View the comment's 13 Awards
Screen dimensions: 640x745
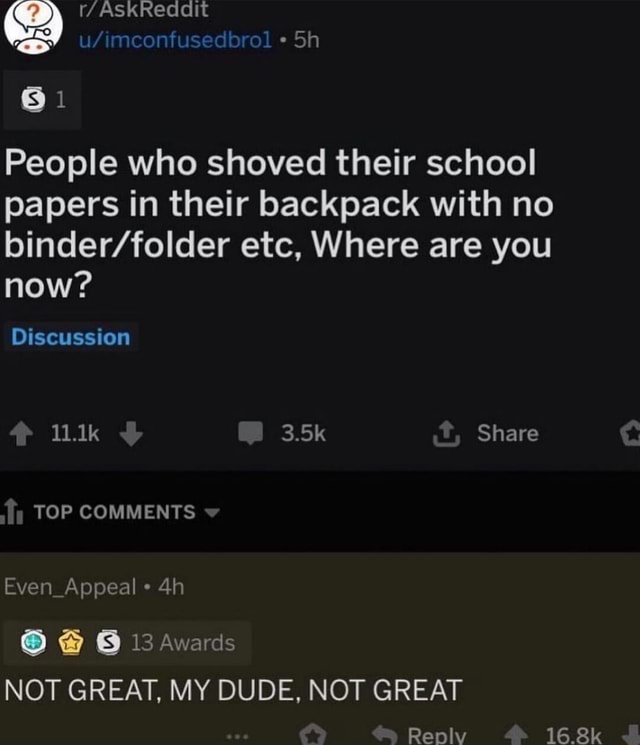click(x=127, y=643)
